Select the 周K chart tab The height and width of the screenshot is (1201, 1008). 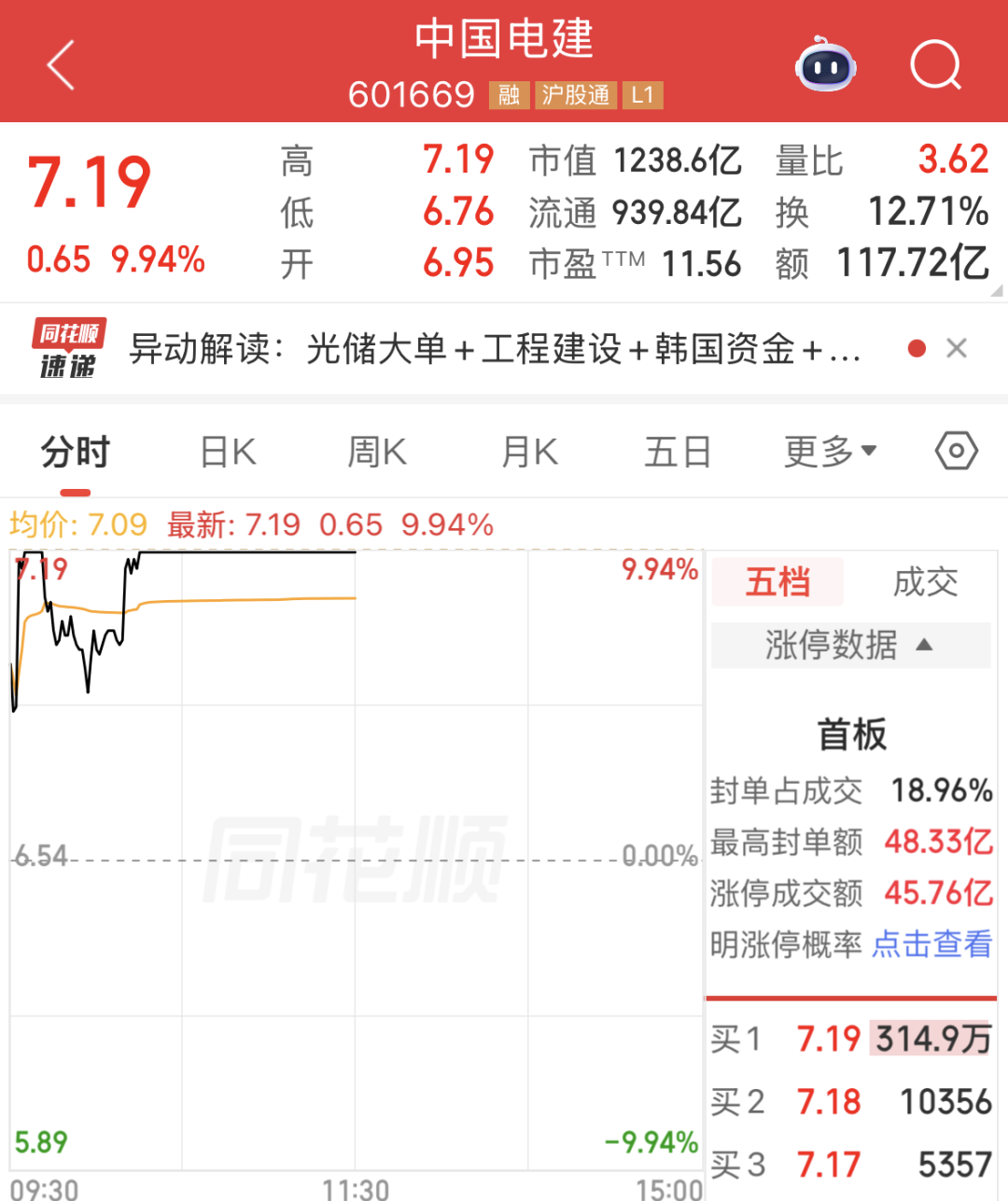pyautogui.click(x=377, y=454)
